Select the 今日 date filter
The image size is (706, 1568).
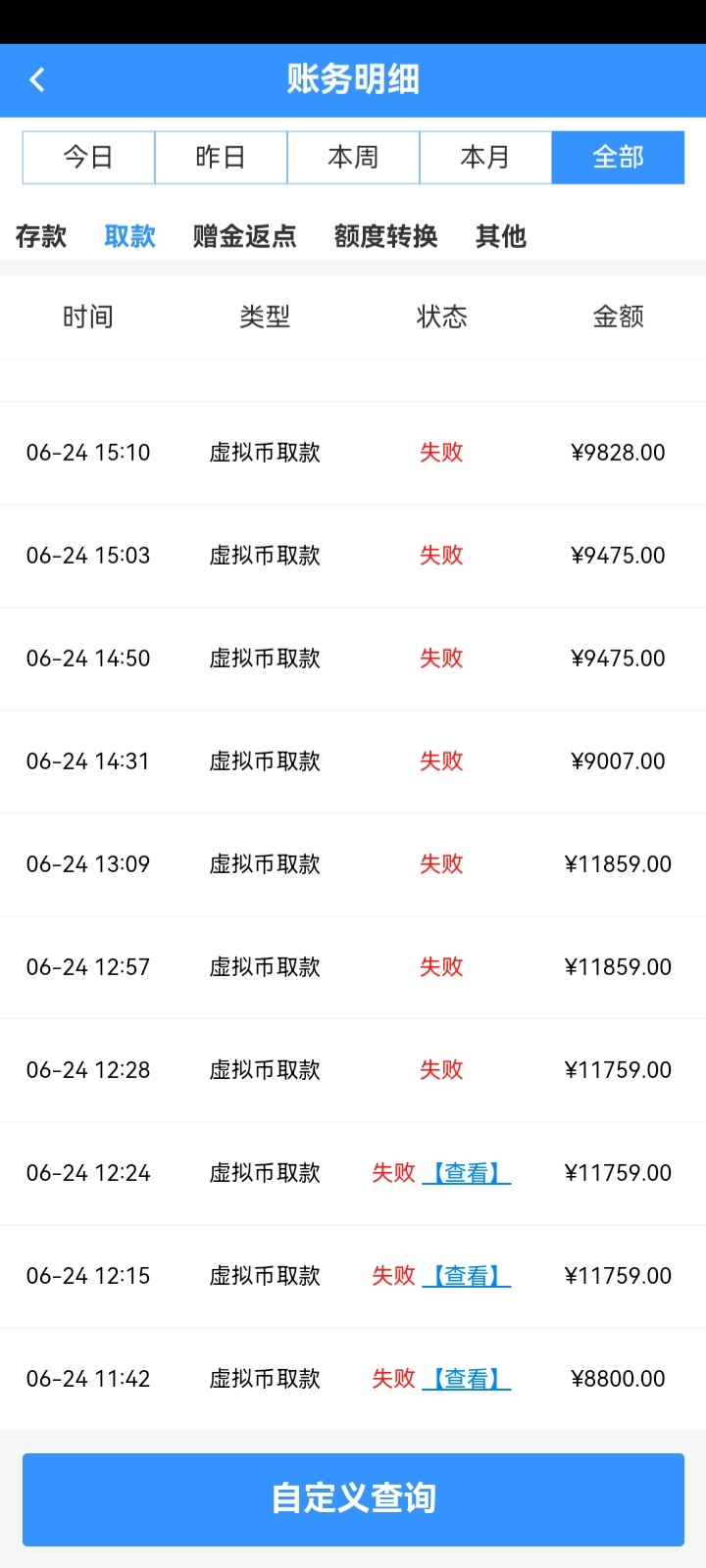[88, 157]
